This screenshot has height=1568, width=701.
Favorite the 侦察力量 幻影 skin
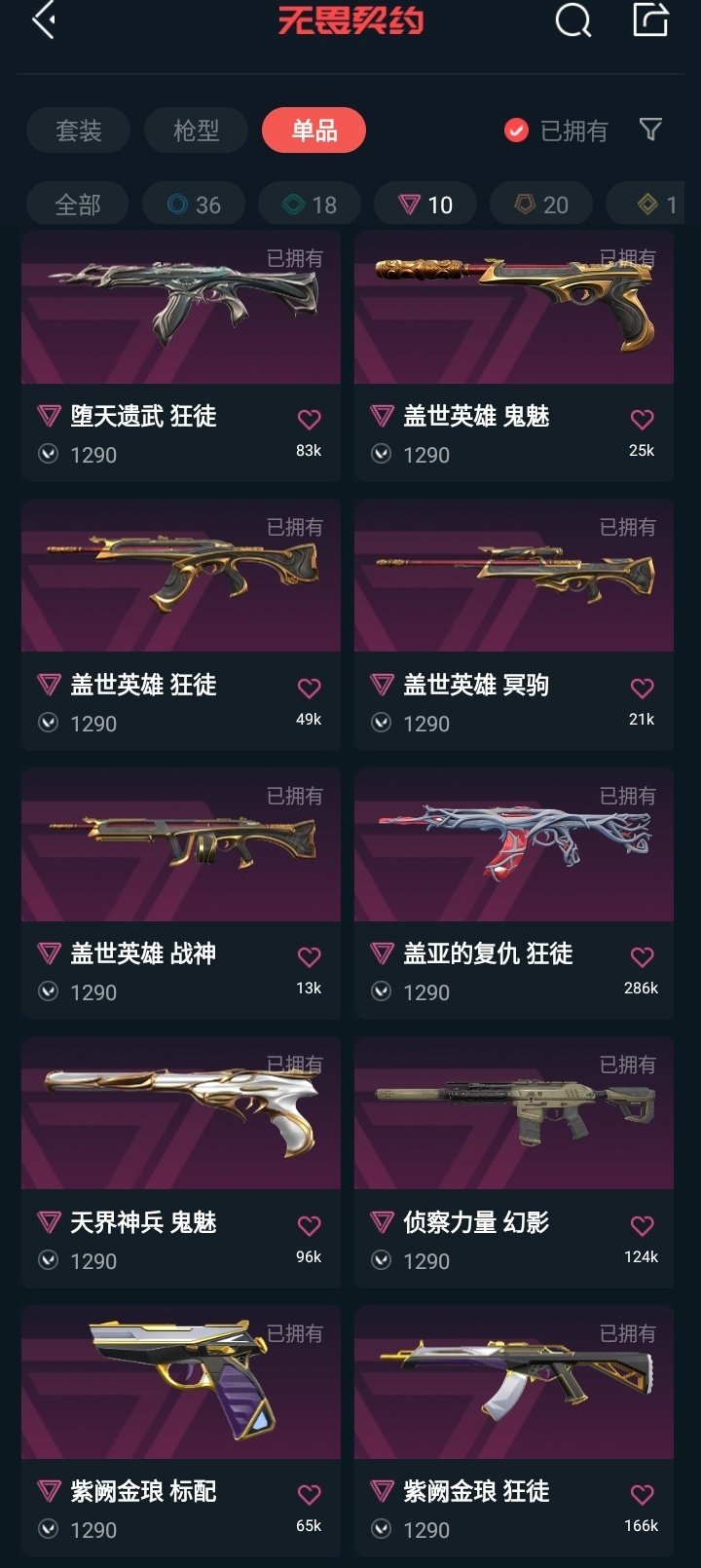pos(642,1226)
